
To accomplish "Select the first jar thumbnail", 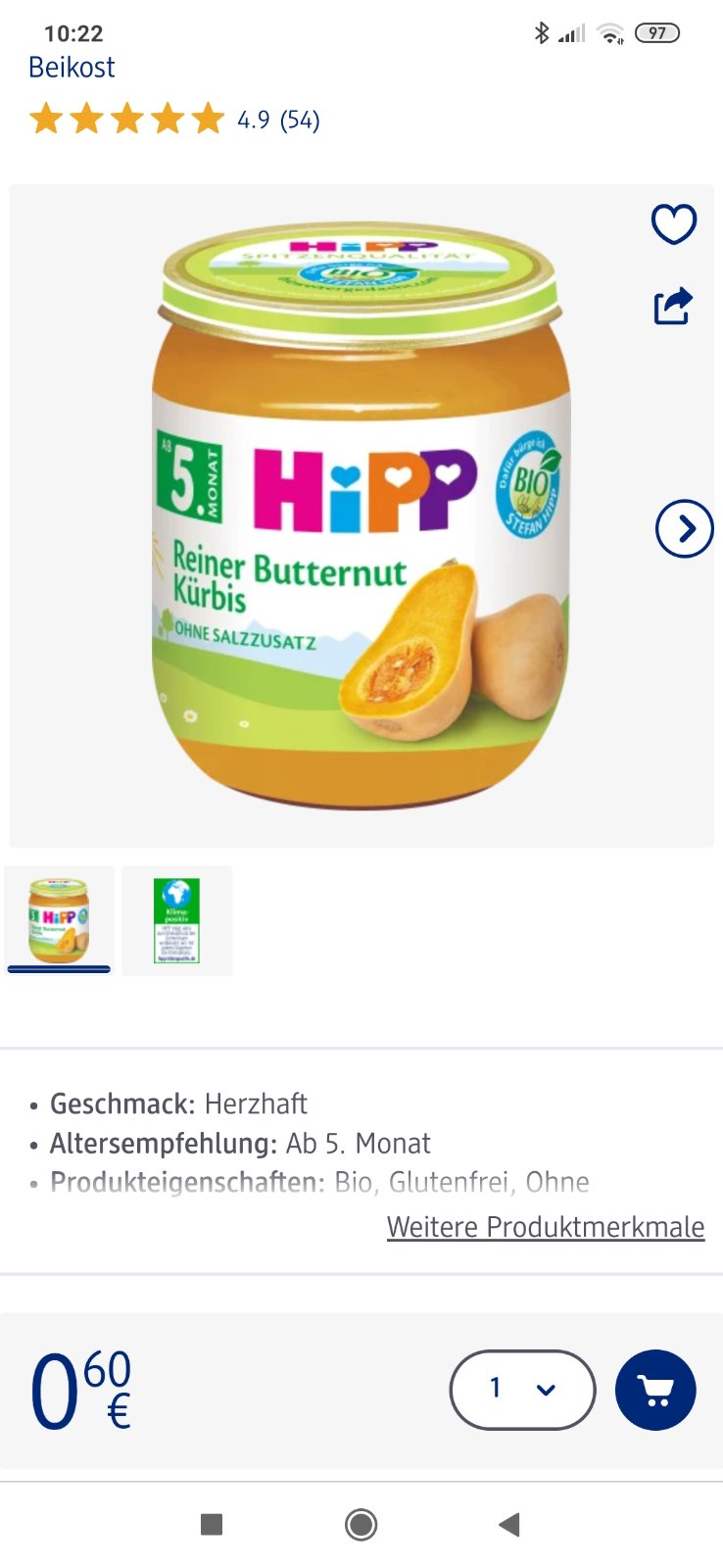I will coord(59,920).
